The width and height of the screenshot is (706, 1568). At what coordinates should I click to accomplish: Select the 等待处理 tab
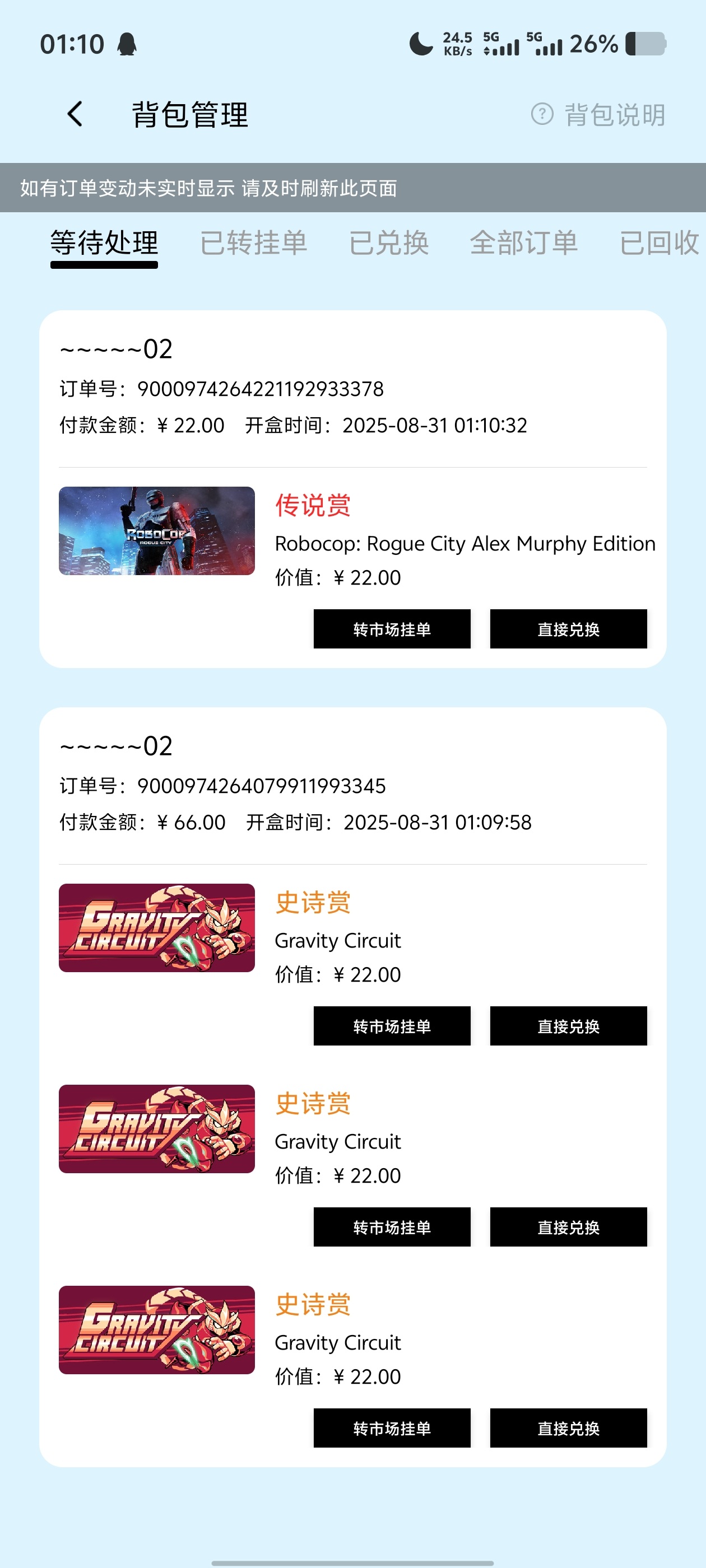tap(104, 243)
